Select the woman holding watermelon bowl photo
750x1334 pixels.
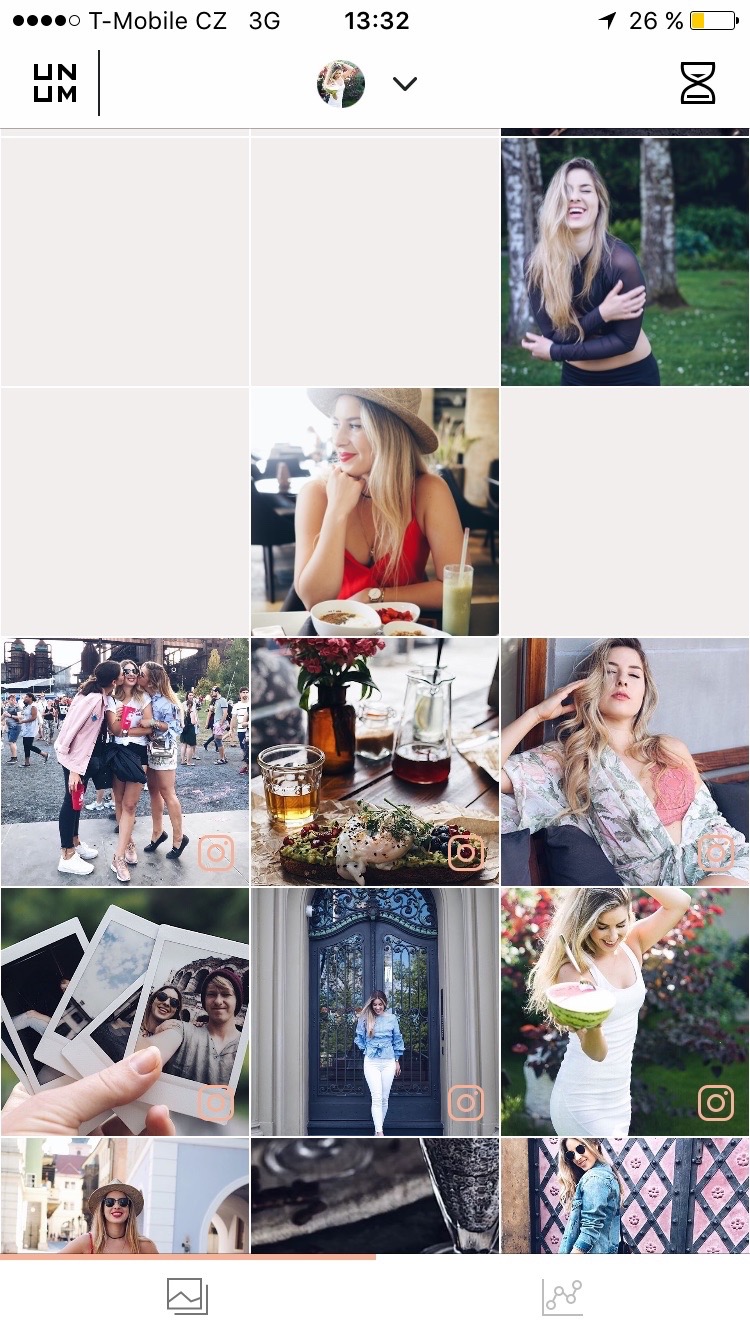(x=625, y=1012)
